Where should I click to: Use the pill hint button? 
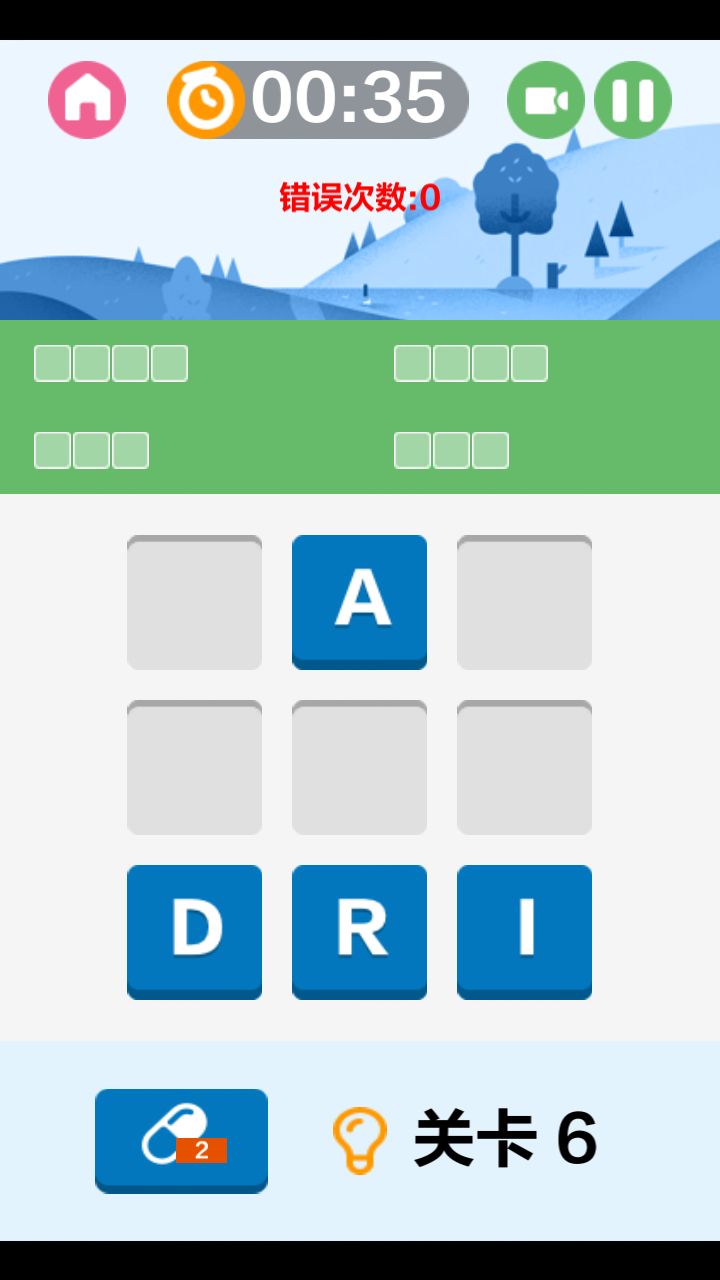click(x=181, y=1140)
